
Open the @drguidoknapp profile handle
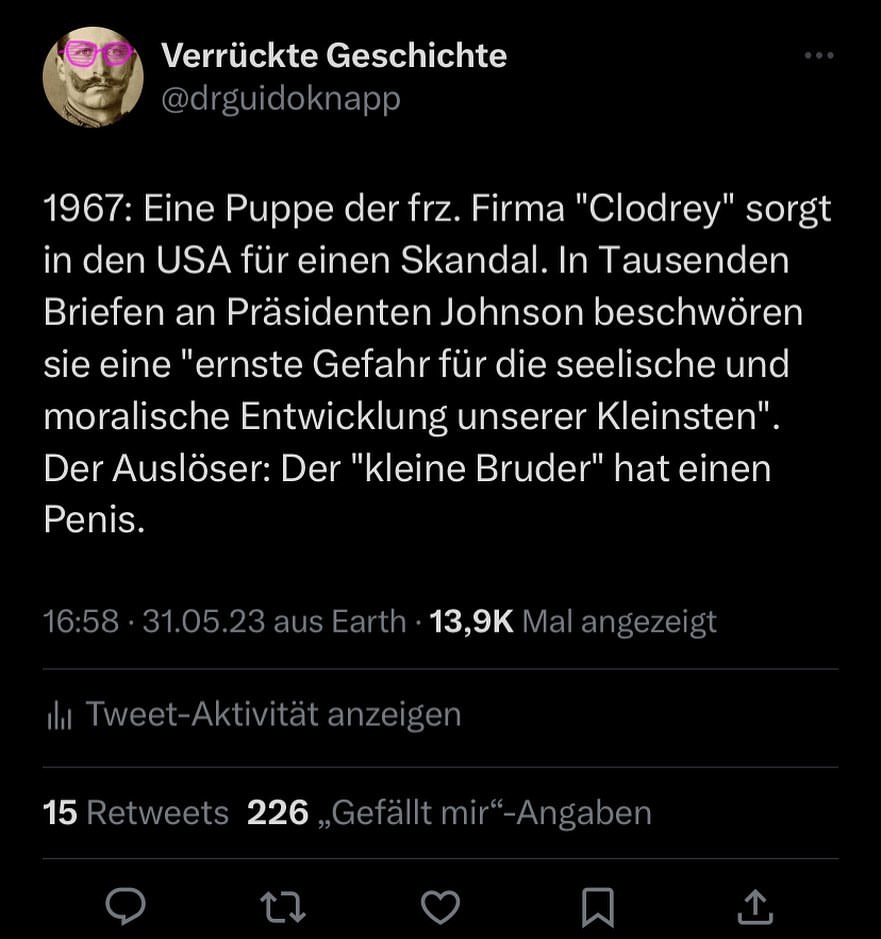pyautogui.click(x=281, y=99)
